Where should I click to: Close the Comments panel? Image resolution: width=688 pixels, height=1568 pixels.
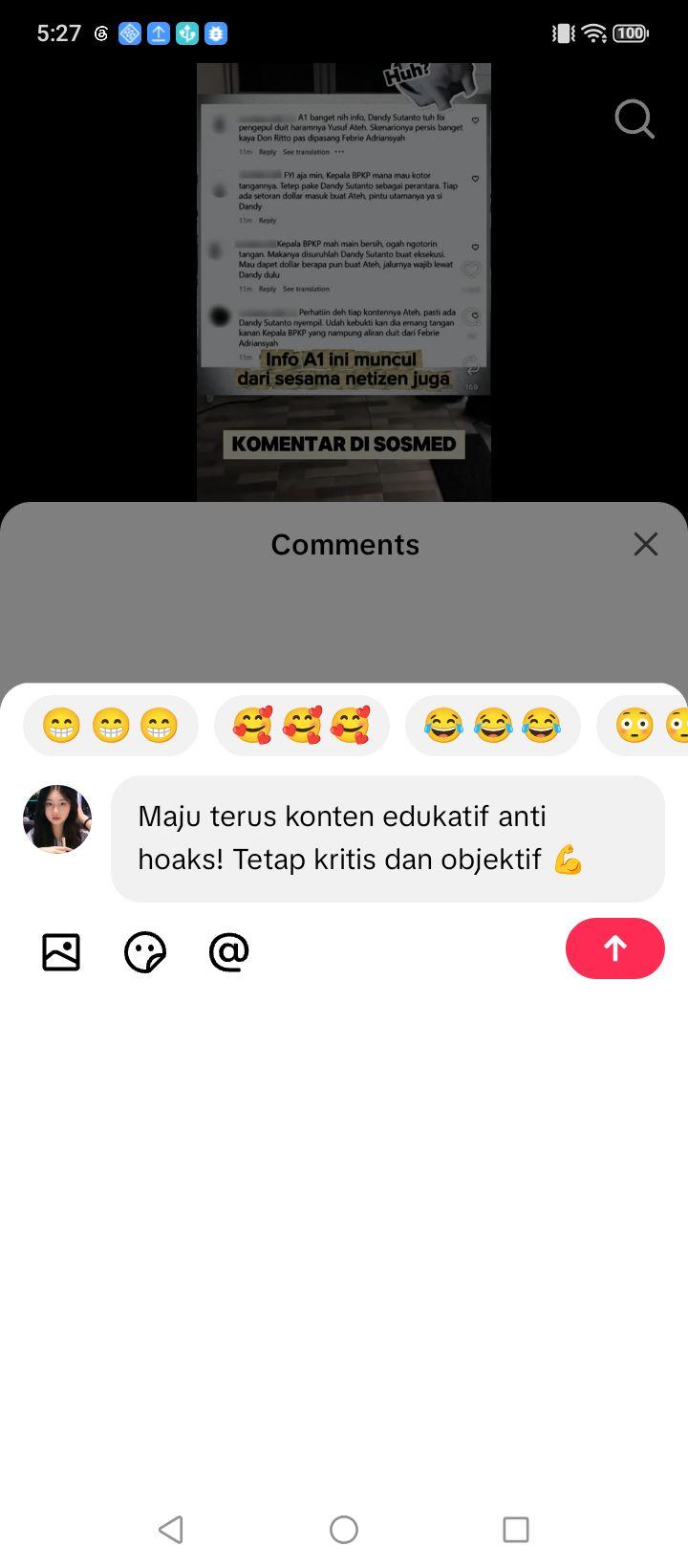(x=646, y=544)
